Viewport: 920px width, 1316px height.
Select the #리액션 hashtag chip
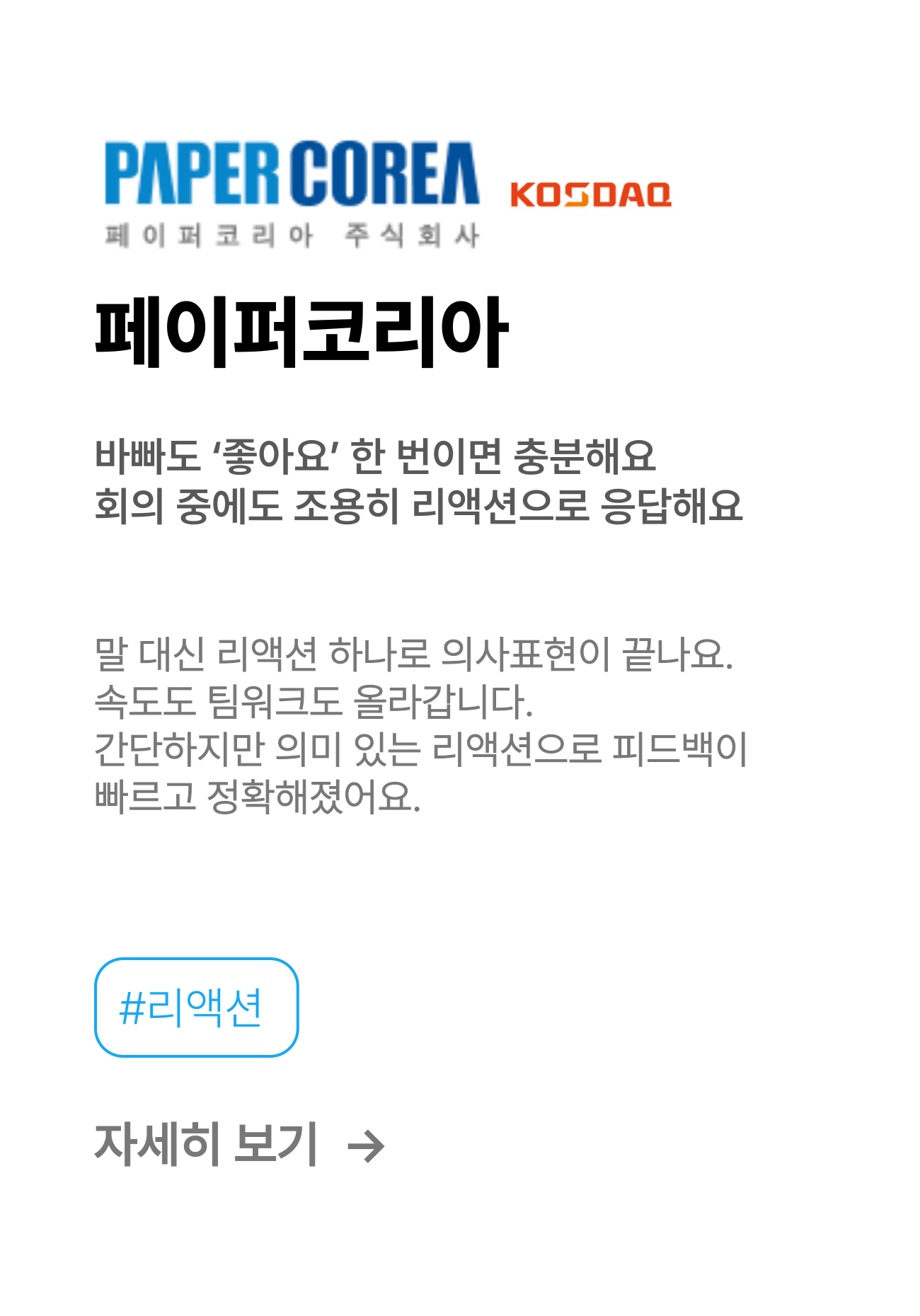click(x=196, y=1008)
